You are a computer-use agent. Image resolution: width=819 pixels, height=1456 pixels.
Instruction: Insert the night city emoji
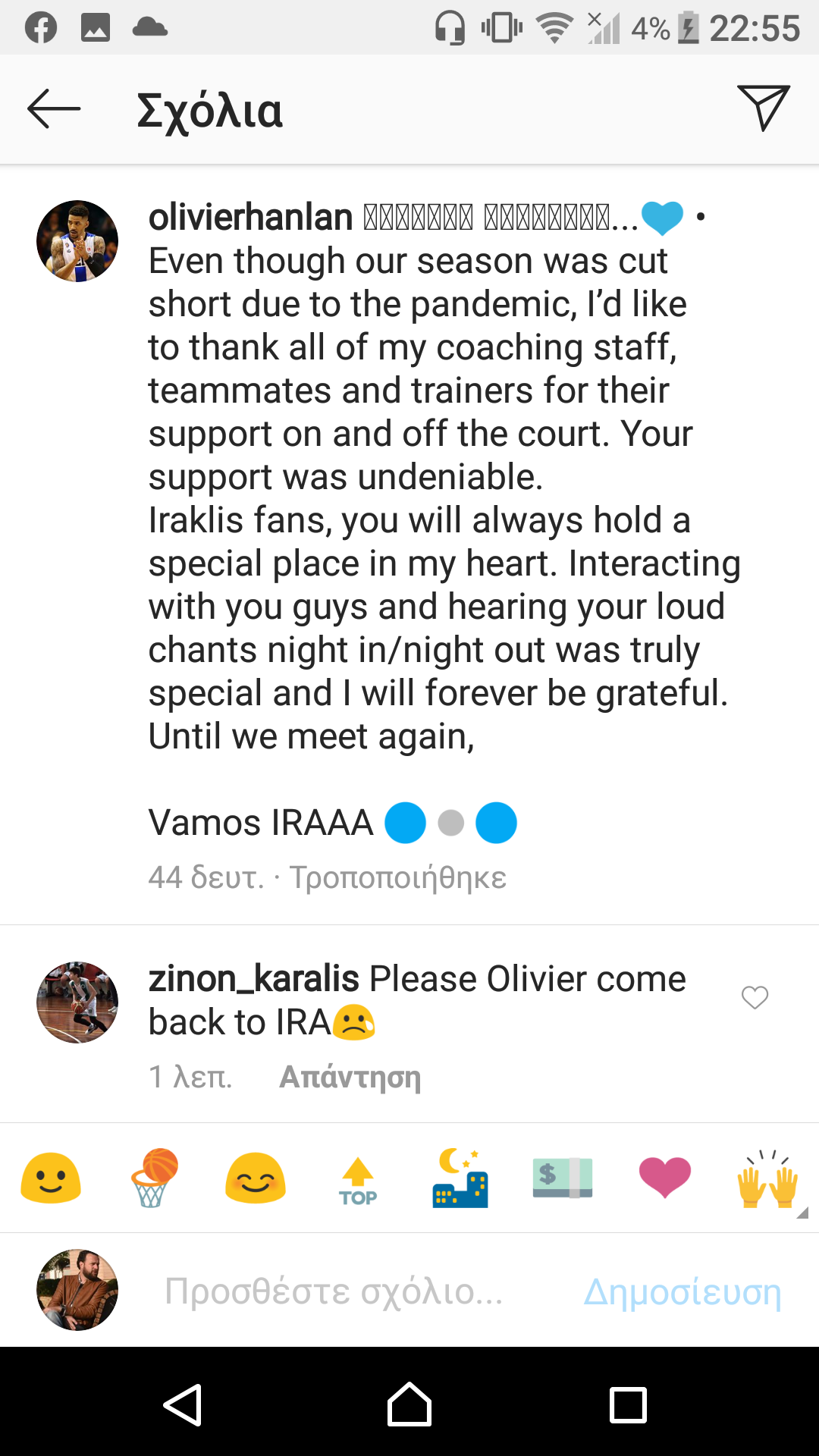click(x=460, y=1178)
